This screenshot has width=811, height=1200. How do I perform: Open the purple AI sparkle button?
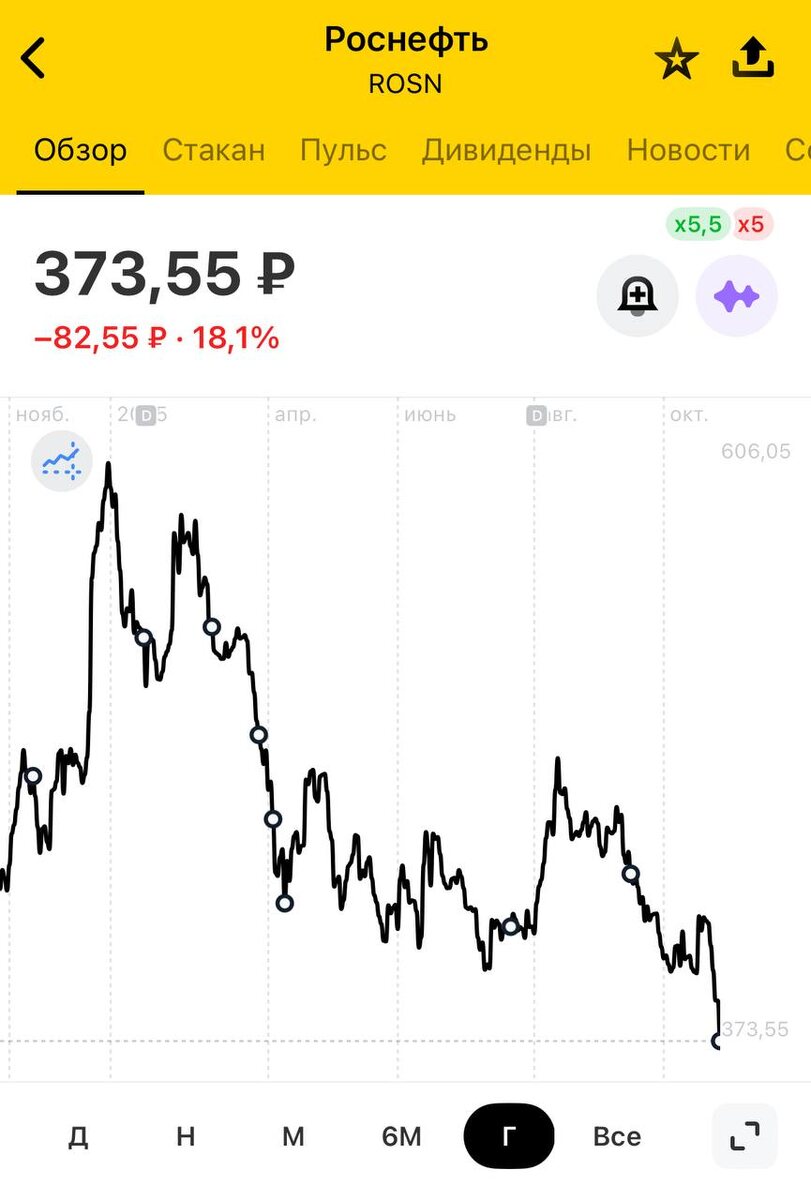click(x=737, y=296)
